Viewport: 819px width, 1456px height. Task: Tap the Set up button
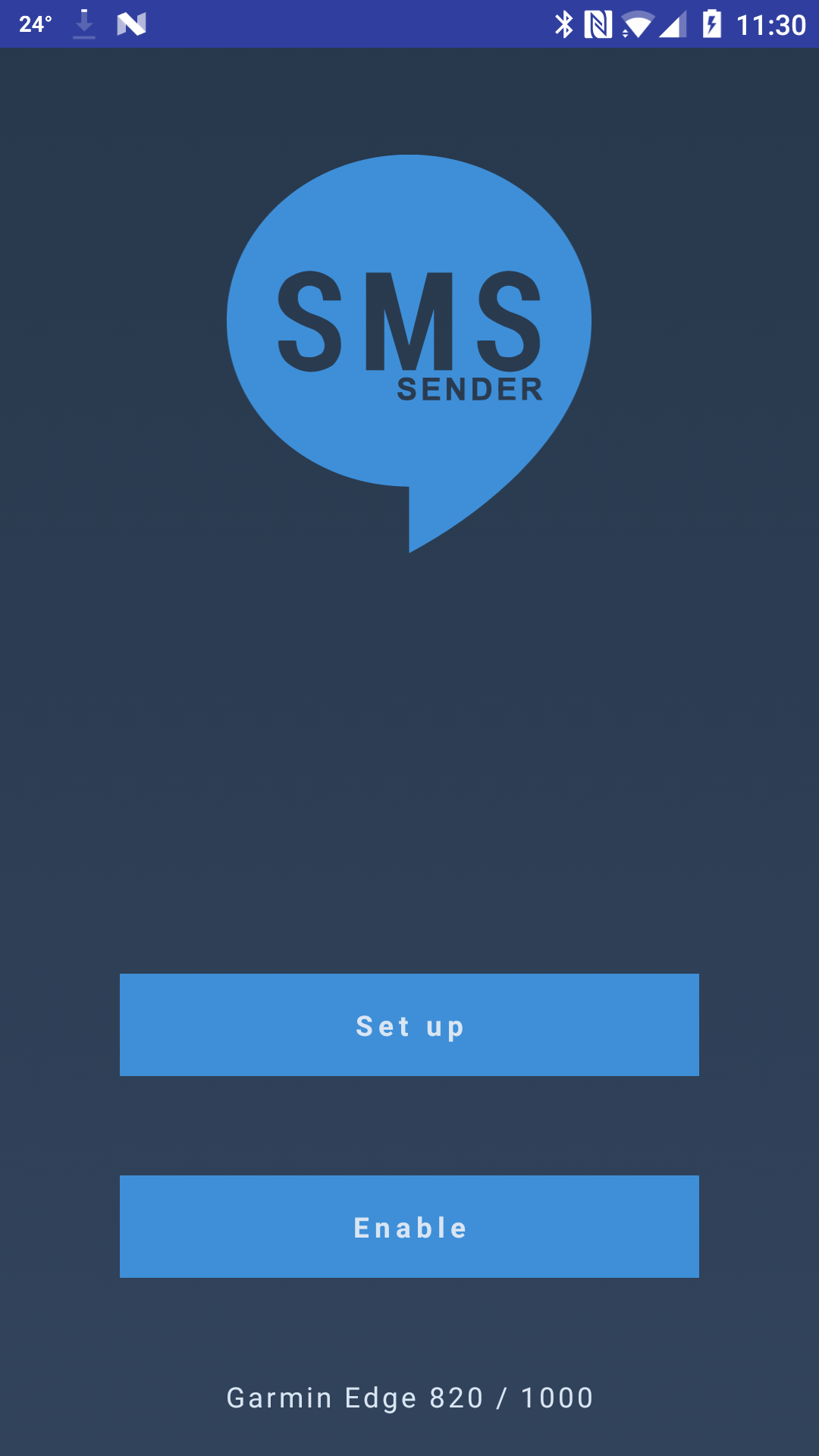(x=409, y=1025)
